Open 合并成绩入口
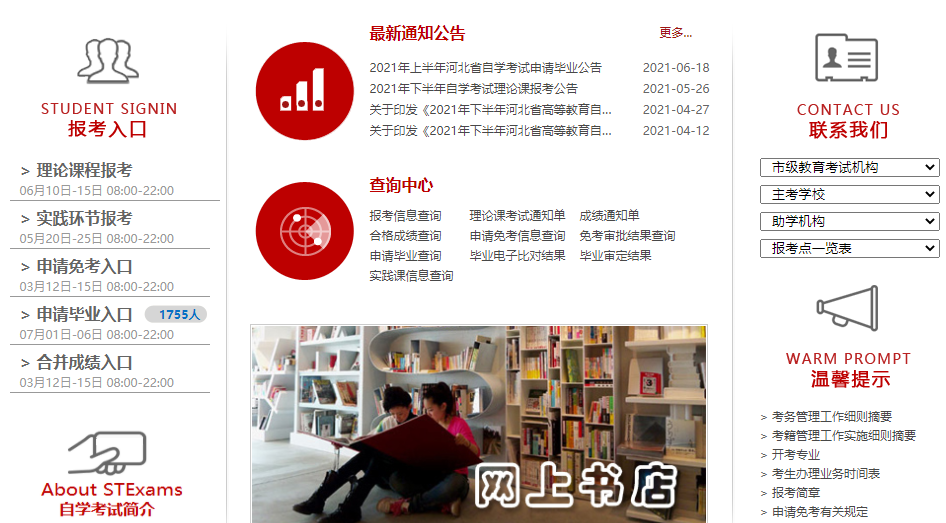946x523 pixels. (84, 363)
